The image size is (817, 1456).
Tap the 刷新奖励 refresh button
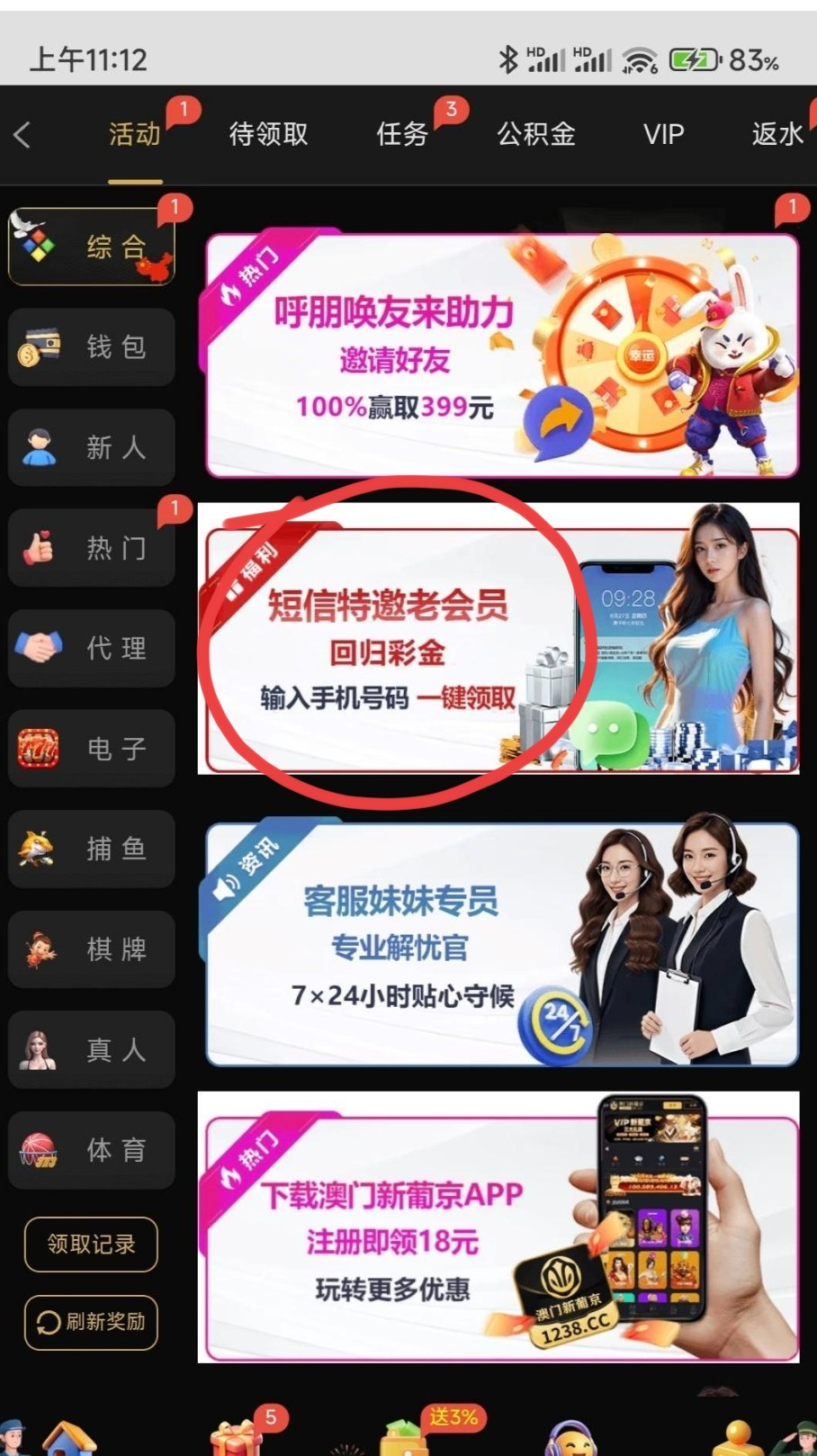pos(91,1322)
